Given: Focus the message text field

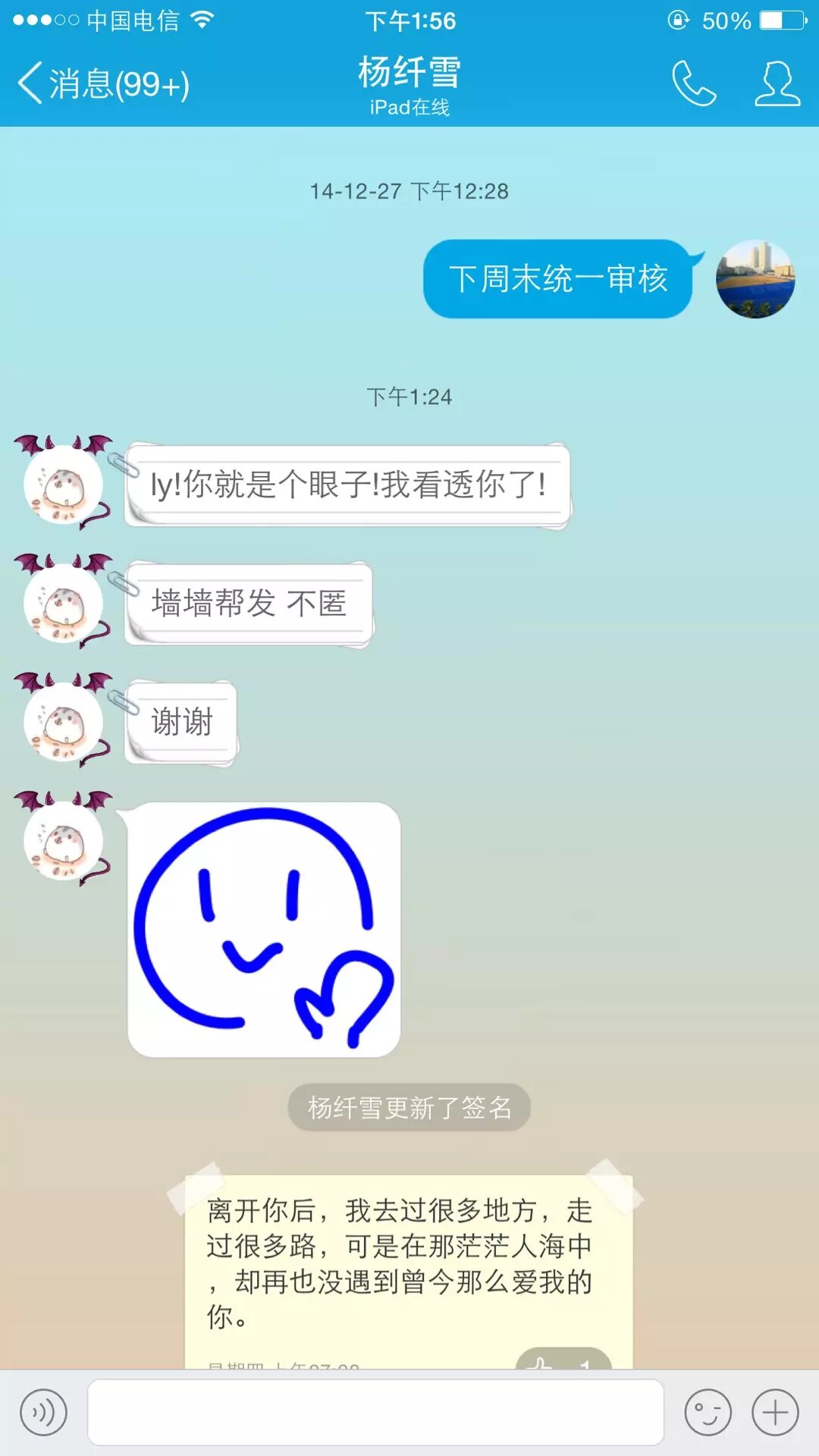Looking at the screenshot, I should 375,1412.
